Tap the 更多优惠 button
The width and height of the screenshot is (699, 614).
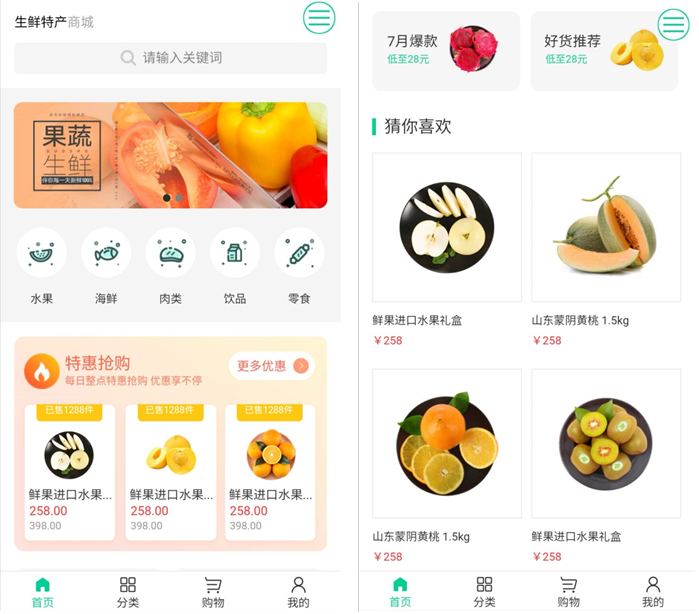click(x=271, y=366)
